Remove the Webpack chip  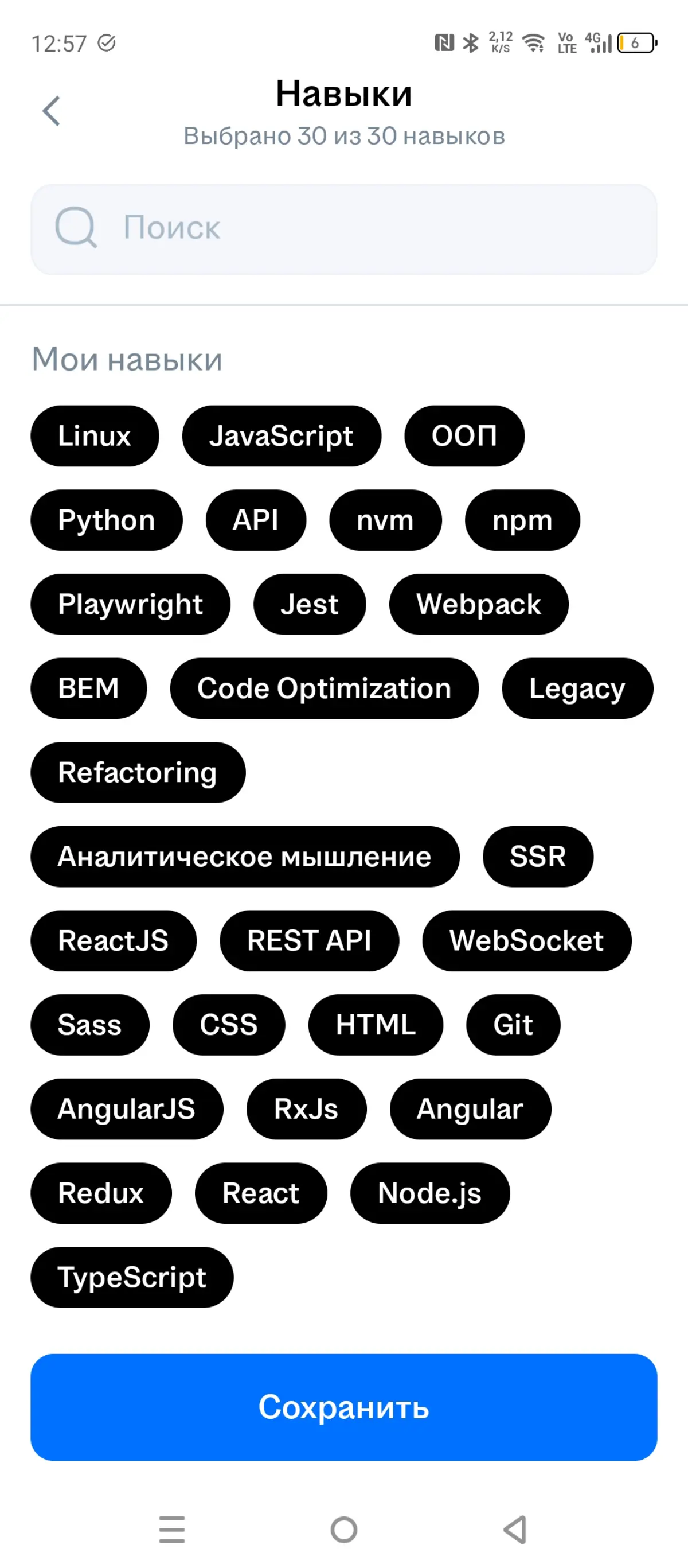tap(479, 604)
